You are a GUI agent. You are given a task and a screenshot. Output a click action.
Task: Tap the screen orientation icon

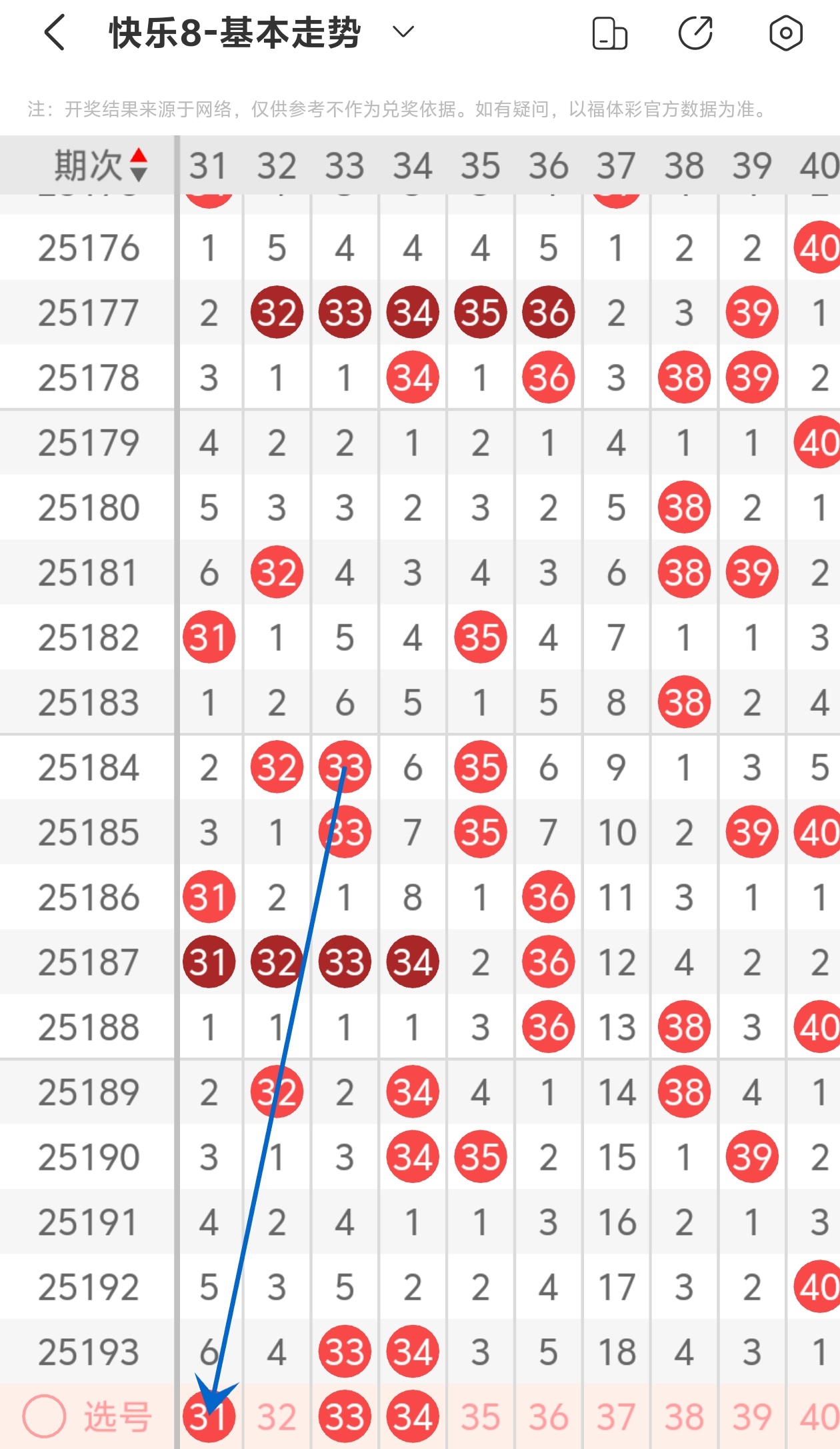[609, 33]
